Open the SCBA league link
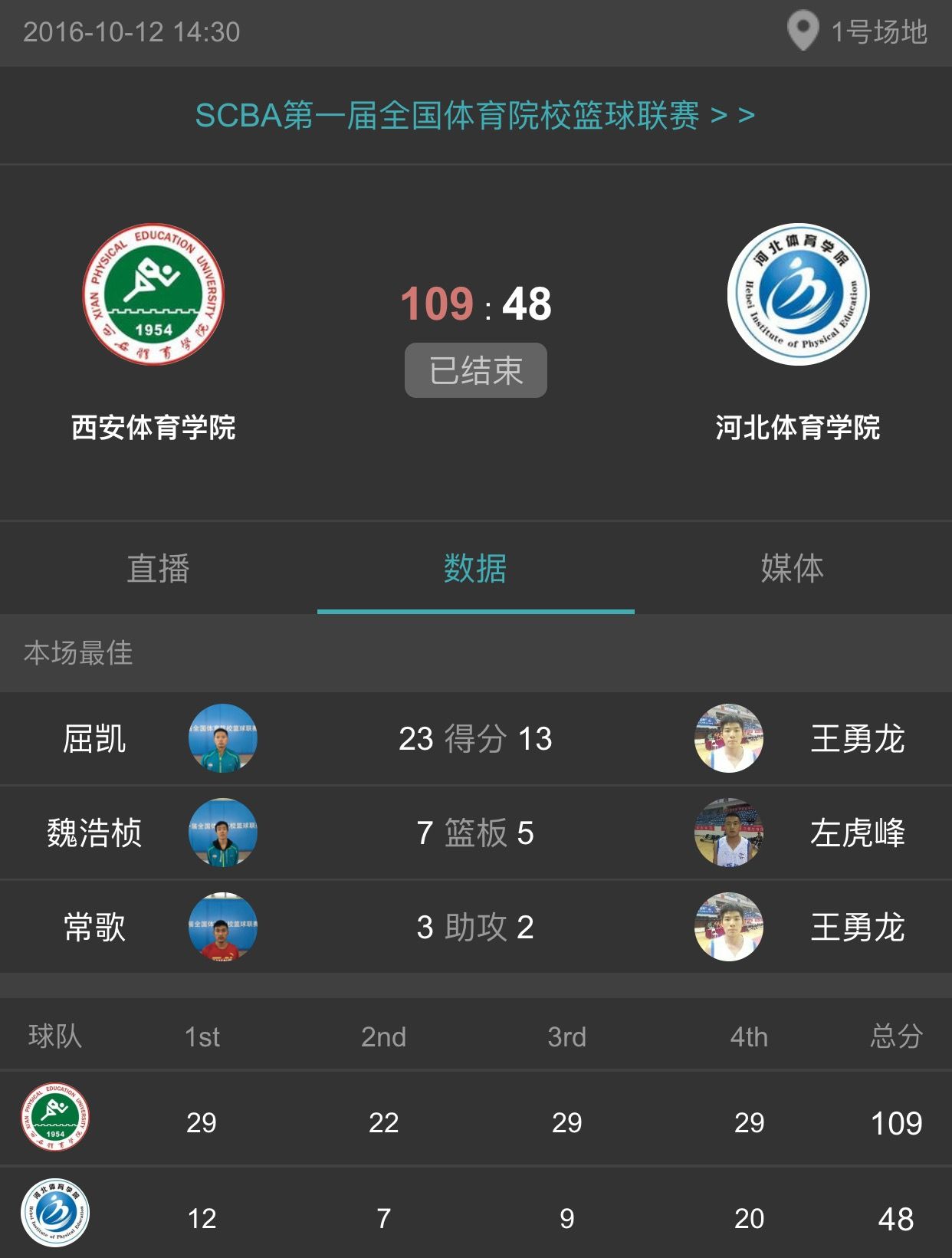Viewport: 952px width, 1258px height. coord(474,116)
